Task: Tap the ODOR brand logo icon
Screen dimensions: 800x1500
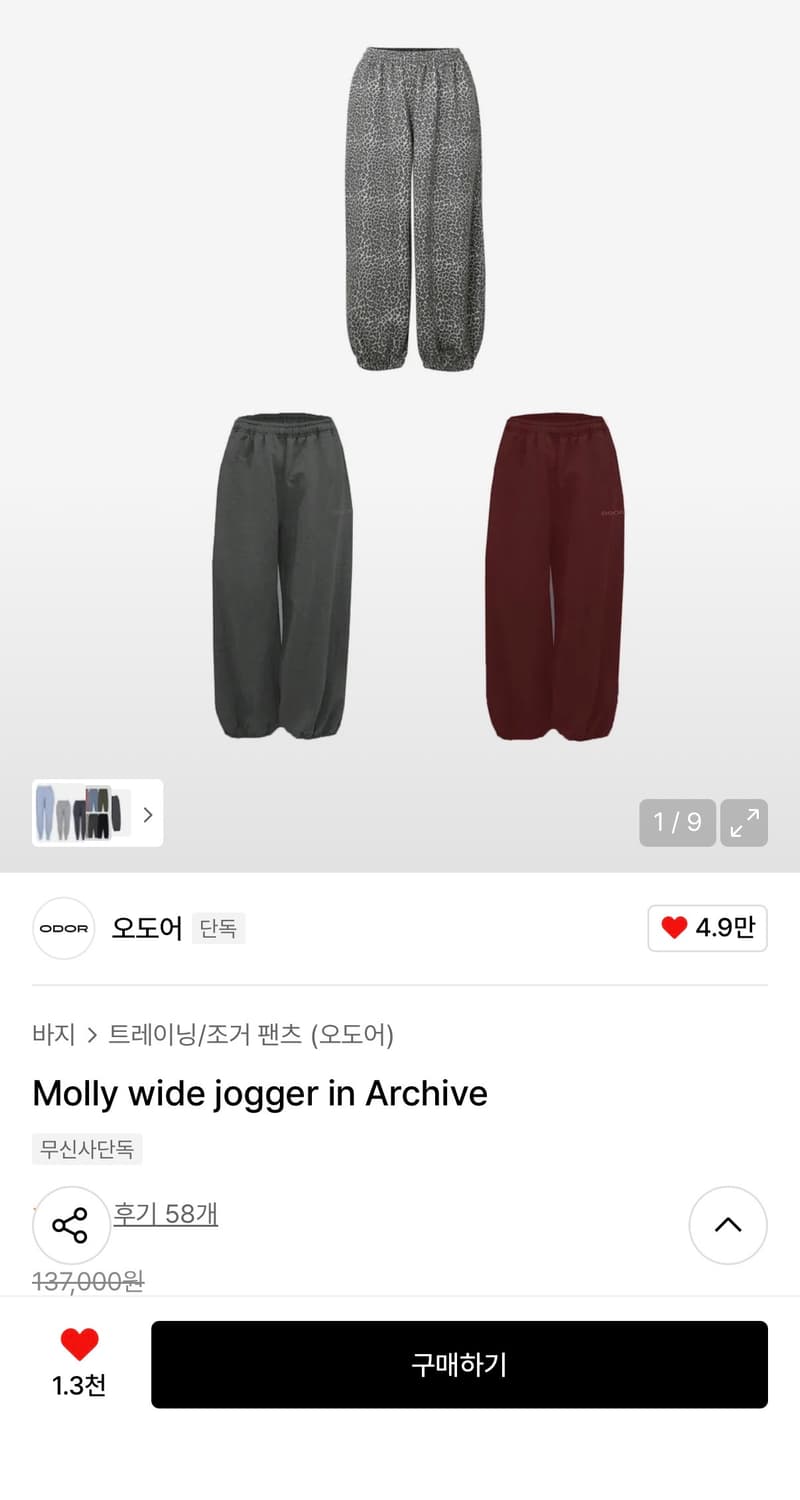Action: point(63,928)
